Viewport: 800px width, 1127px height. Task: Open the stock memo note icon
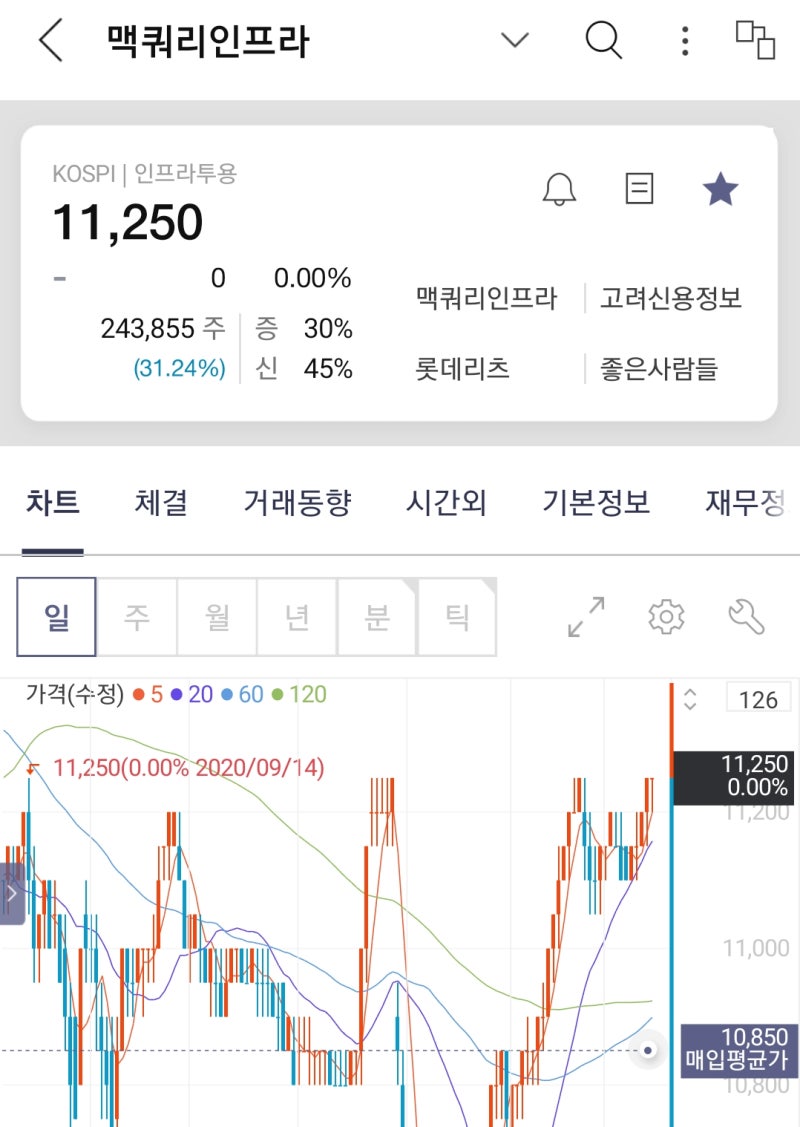(x=639, y=189)
